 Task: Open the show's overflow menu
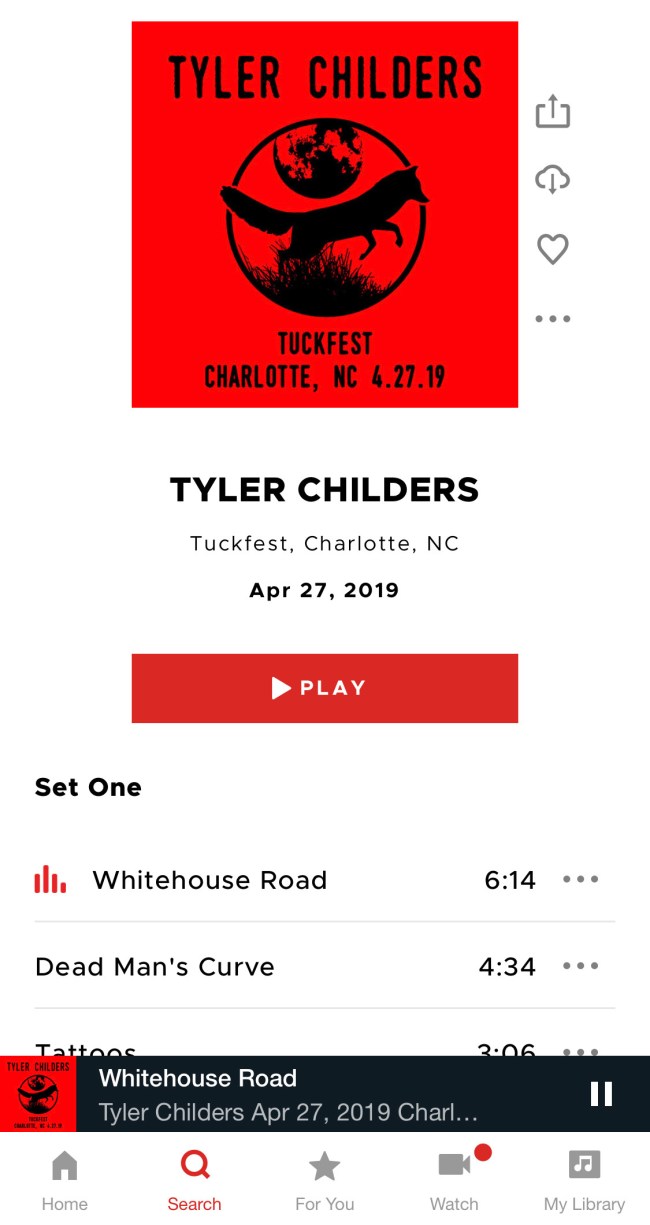click(552, 319)
